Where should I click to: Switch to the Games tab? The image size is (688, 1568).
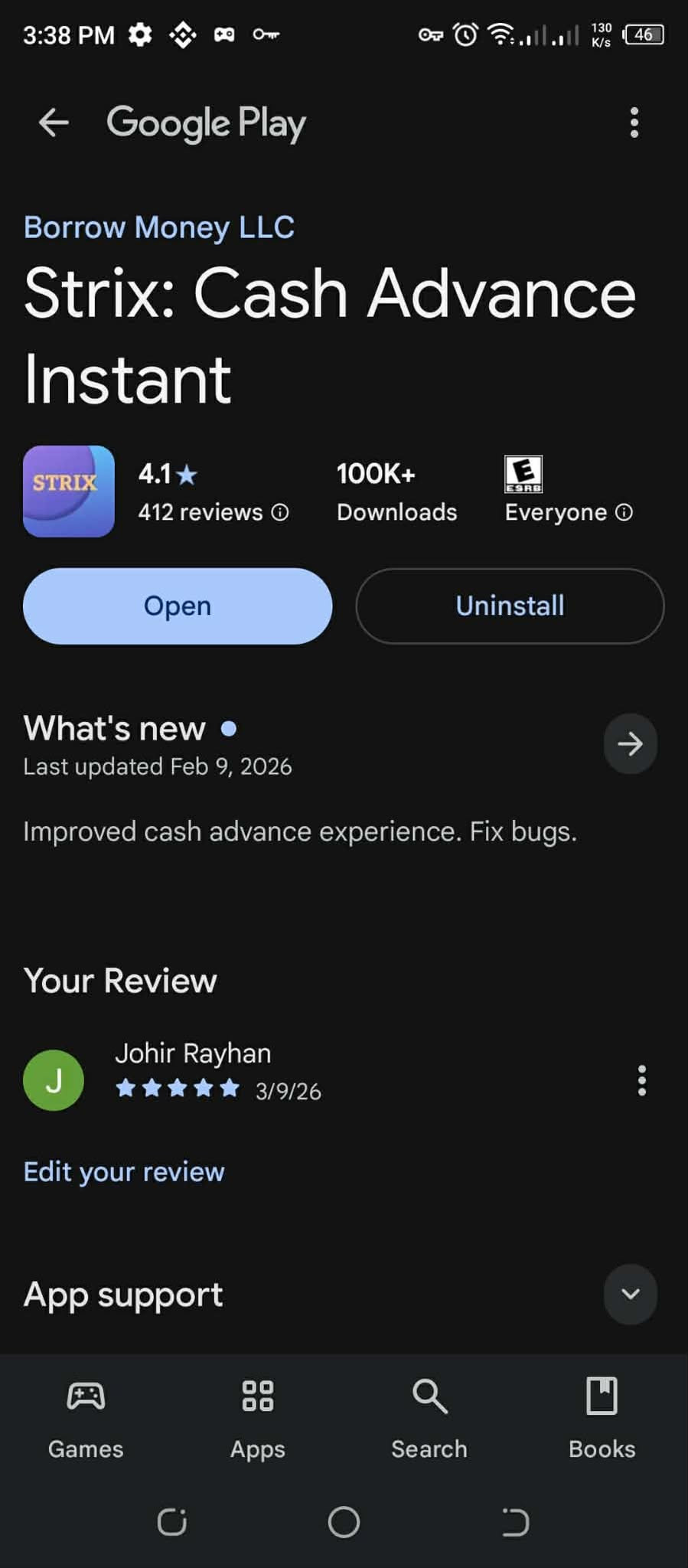tap(86, 1416)
